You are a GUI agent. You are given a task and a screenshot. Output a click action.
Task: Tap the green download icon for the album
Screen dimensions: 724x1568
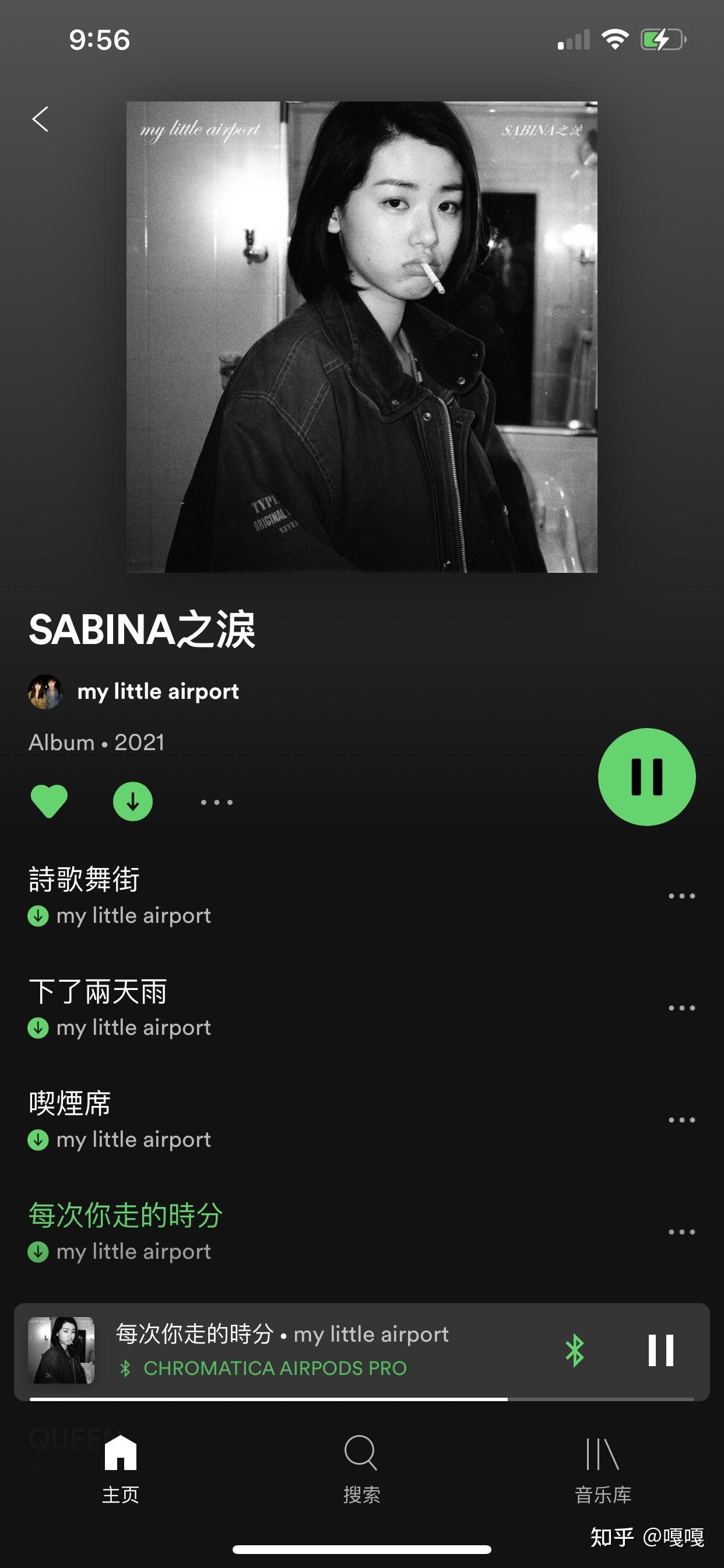[x=133, y=801]
